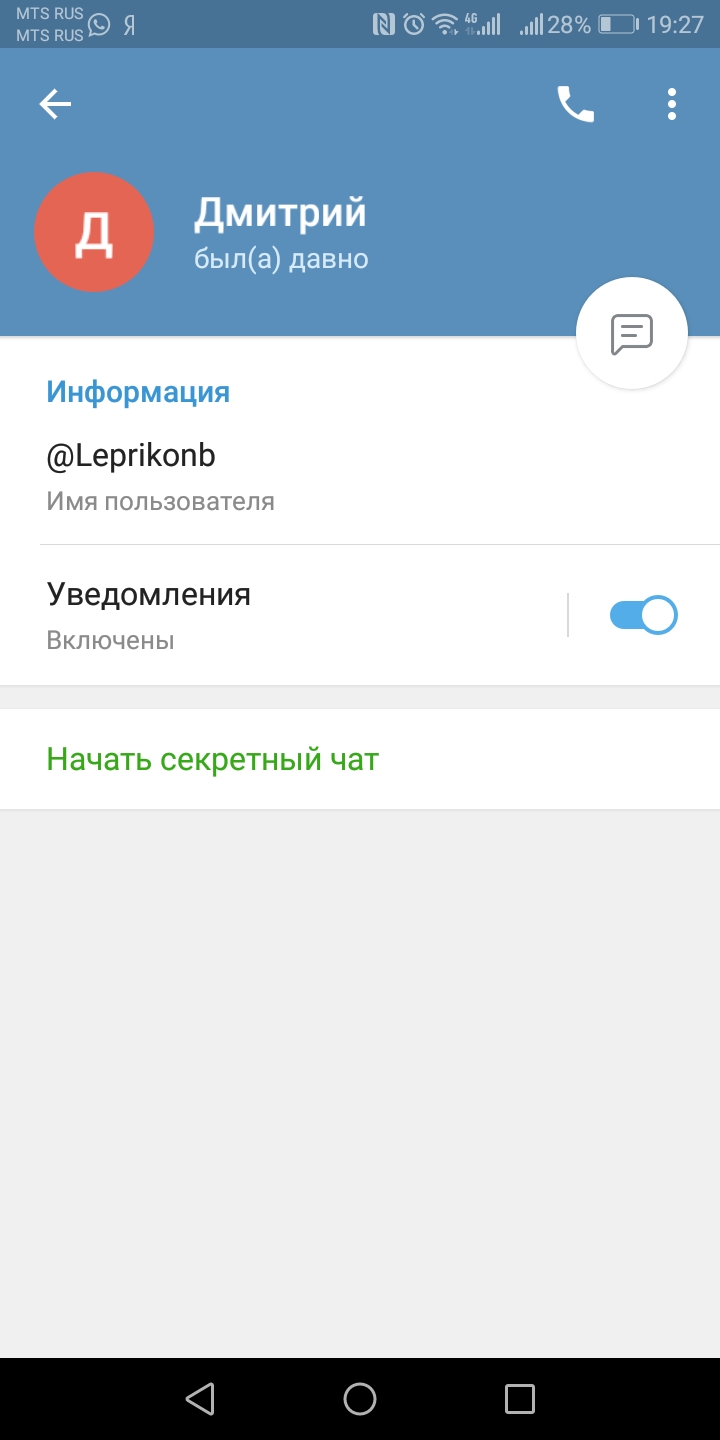Open recent apps via the square button
This screenshot has height=1440, width=720.
point(520,1399)
